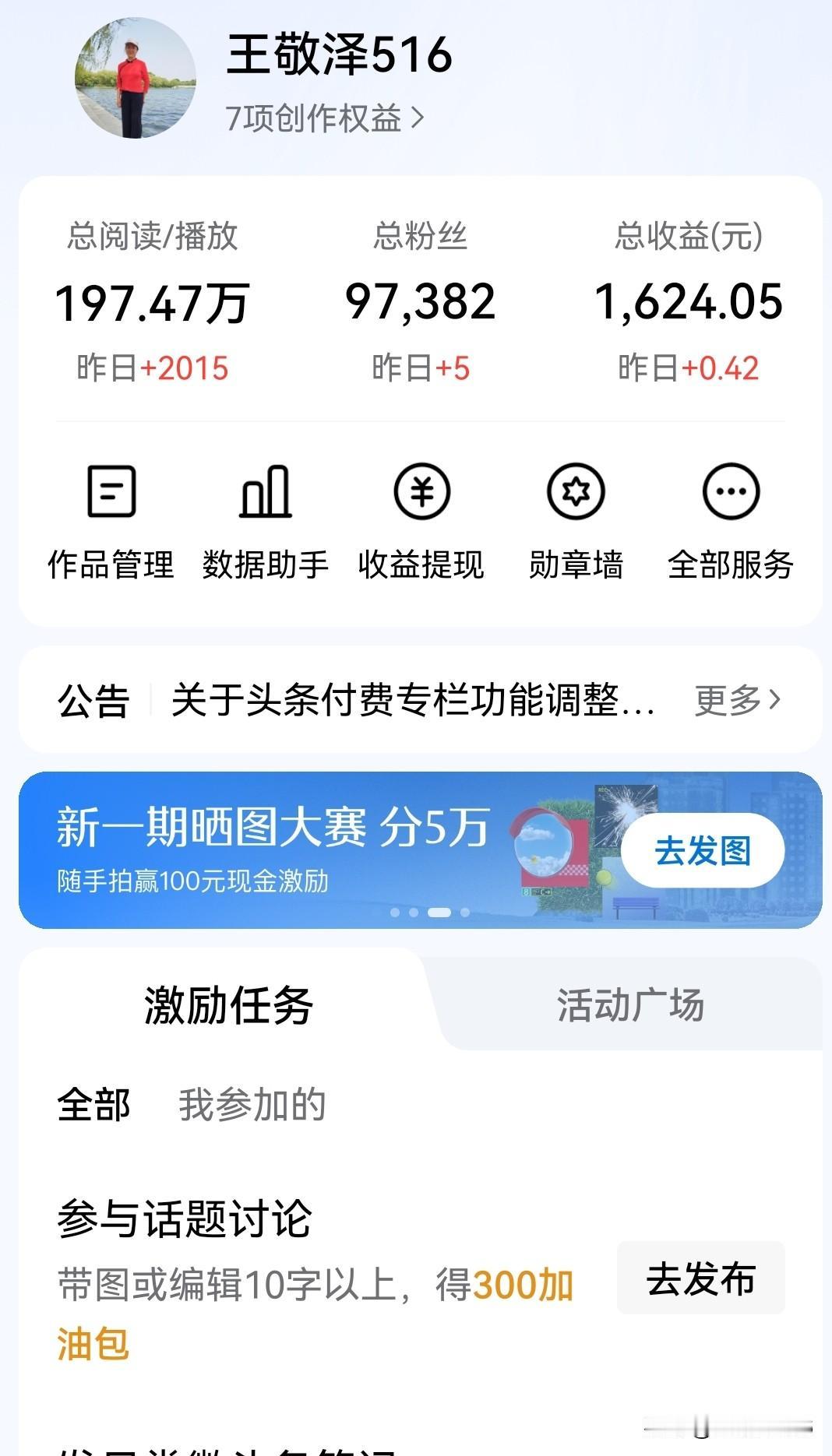832x1456 pixels.
Task: Switch to the 活动广场 tab
Action: point(631,1005)
